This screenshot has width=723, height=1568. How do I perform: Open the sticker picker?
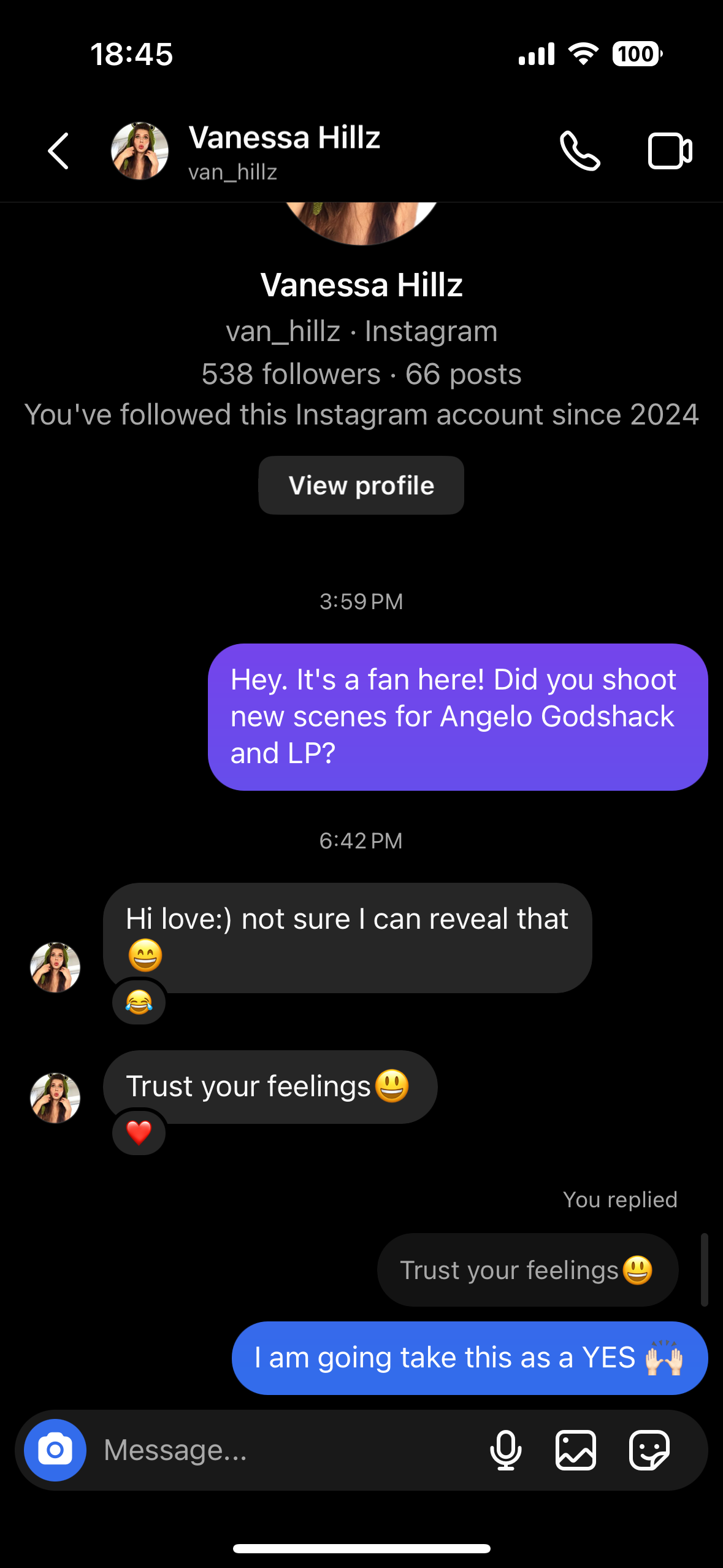click(x=649, y=1450)
